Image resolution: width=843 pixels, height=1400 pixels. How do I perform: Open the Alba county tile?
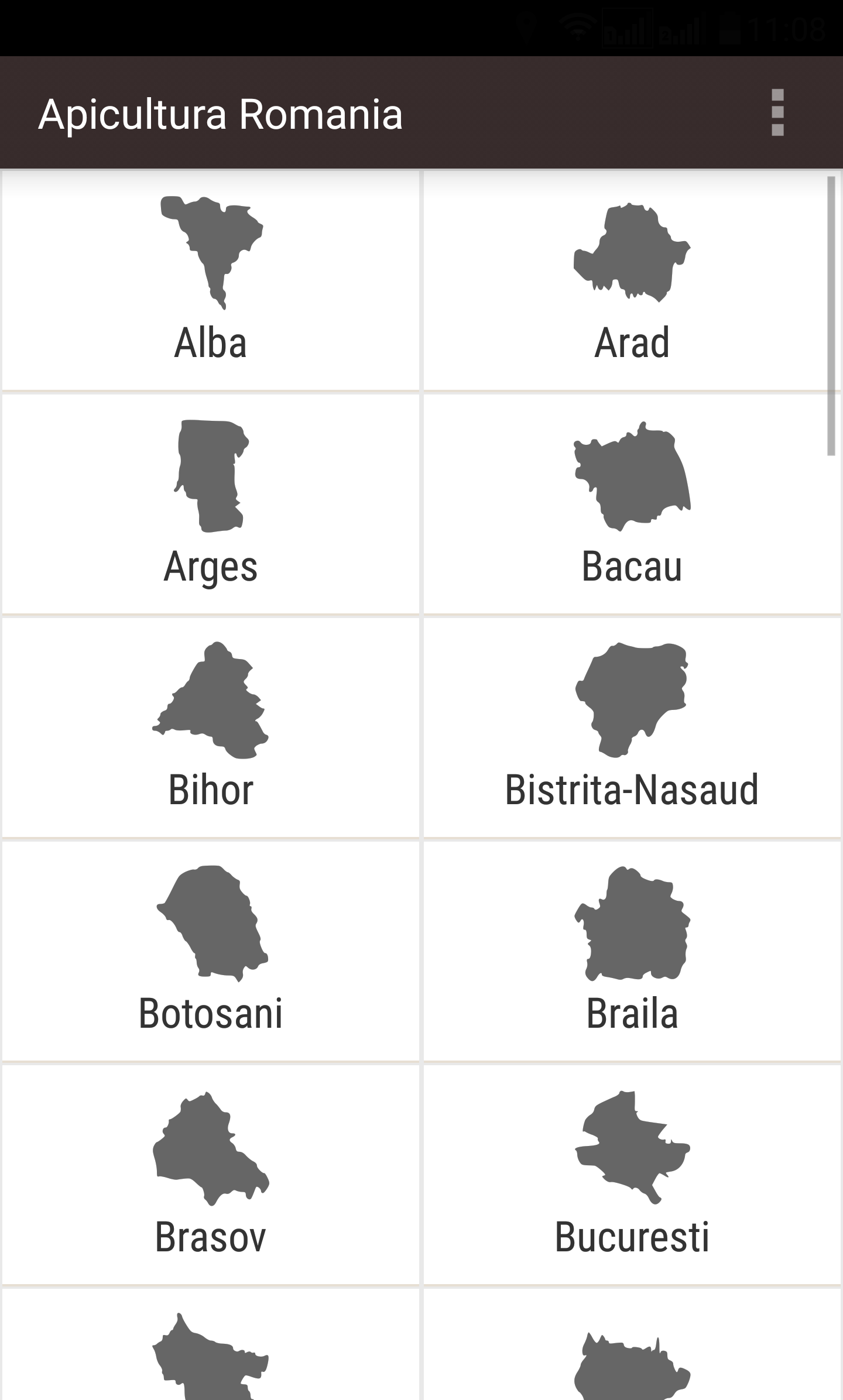click(211, 281)
